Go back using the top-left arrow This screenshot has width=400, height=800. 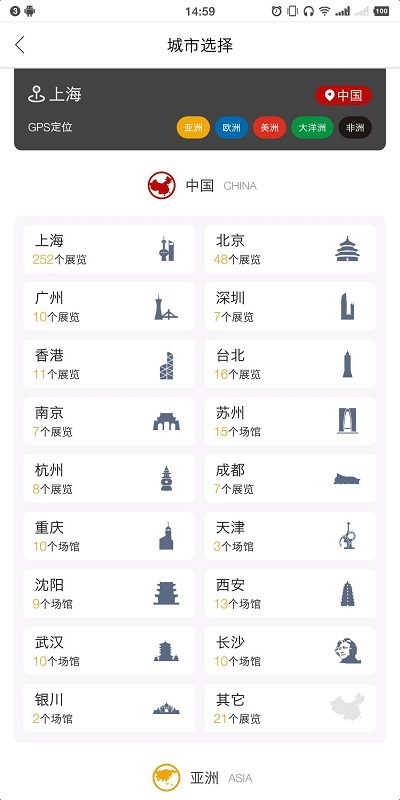click(20, 45)
